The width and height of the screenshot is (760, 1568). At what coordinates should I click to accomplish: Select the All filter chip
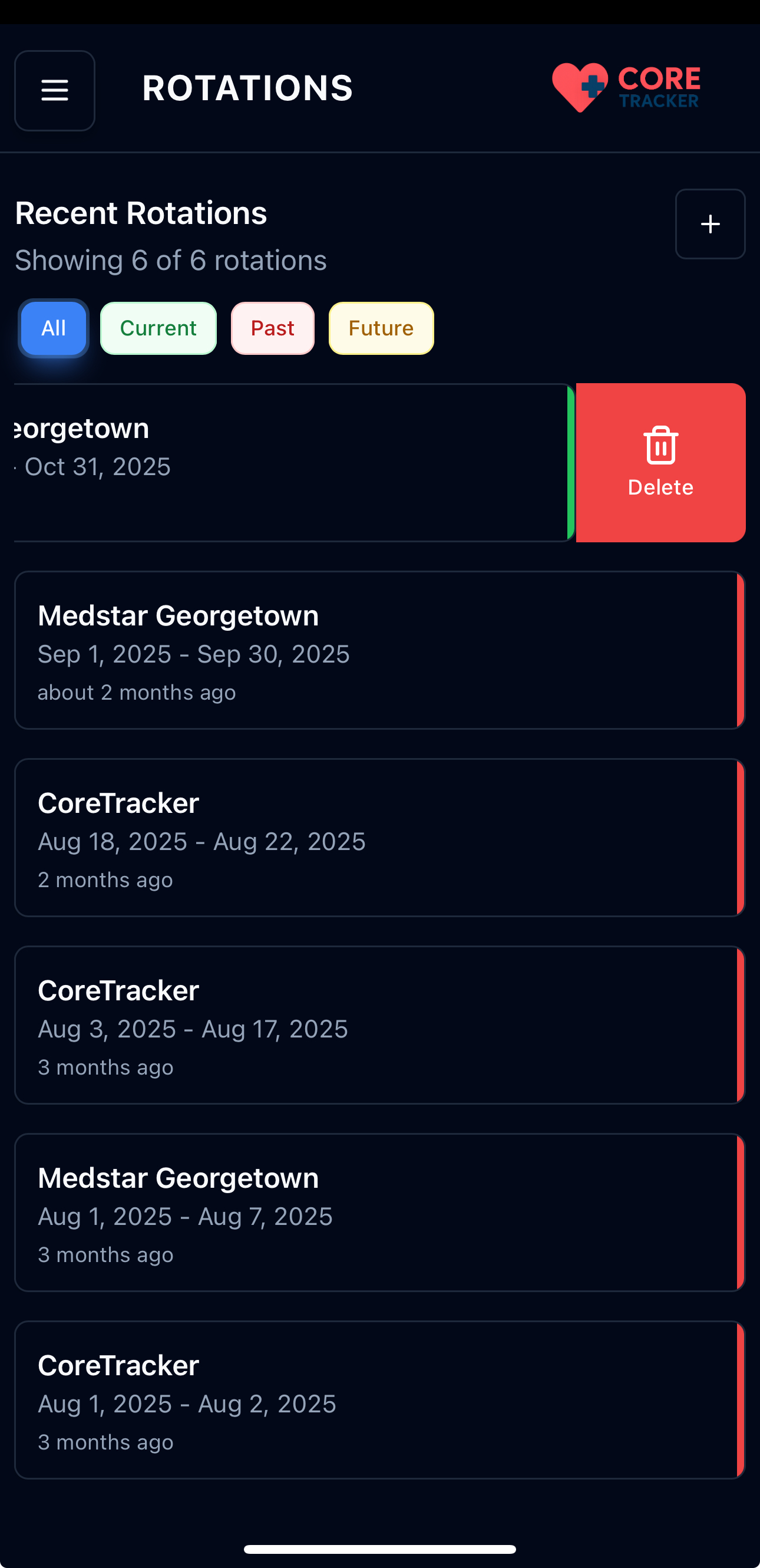(54, 328)
